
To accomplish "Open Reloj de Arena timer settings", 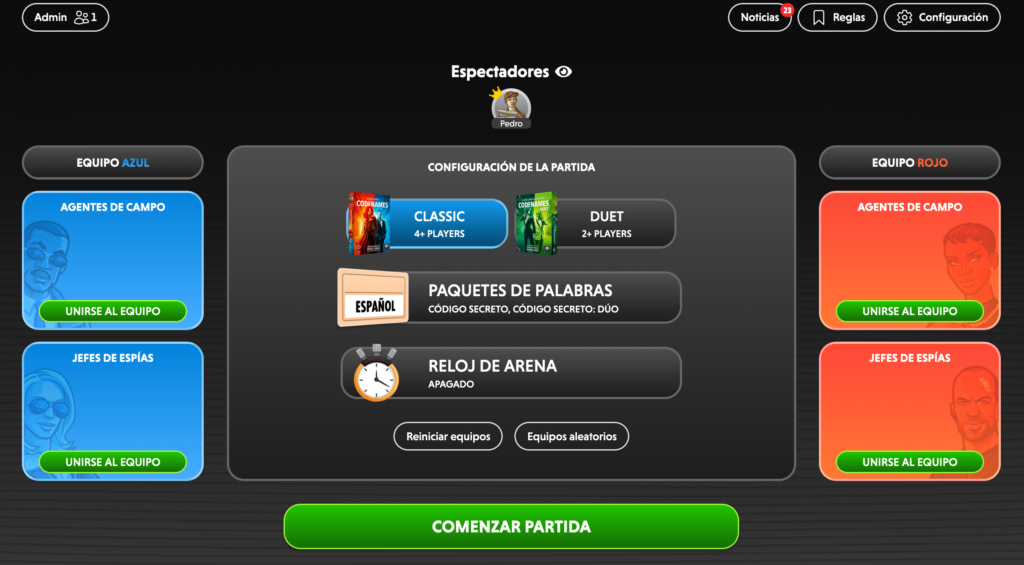I will point(510,373).
